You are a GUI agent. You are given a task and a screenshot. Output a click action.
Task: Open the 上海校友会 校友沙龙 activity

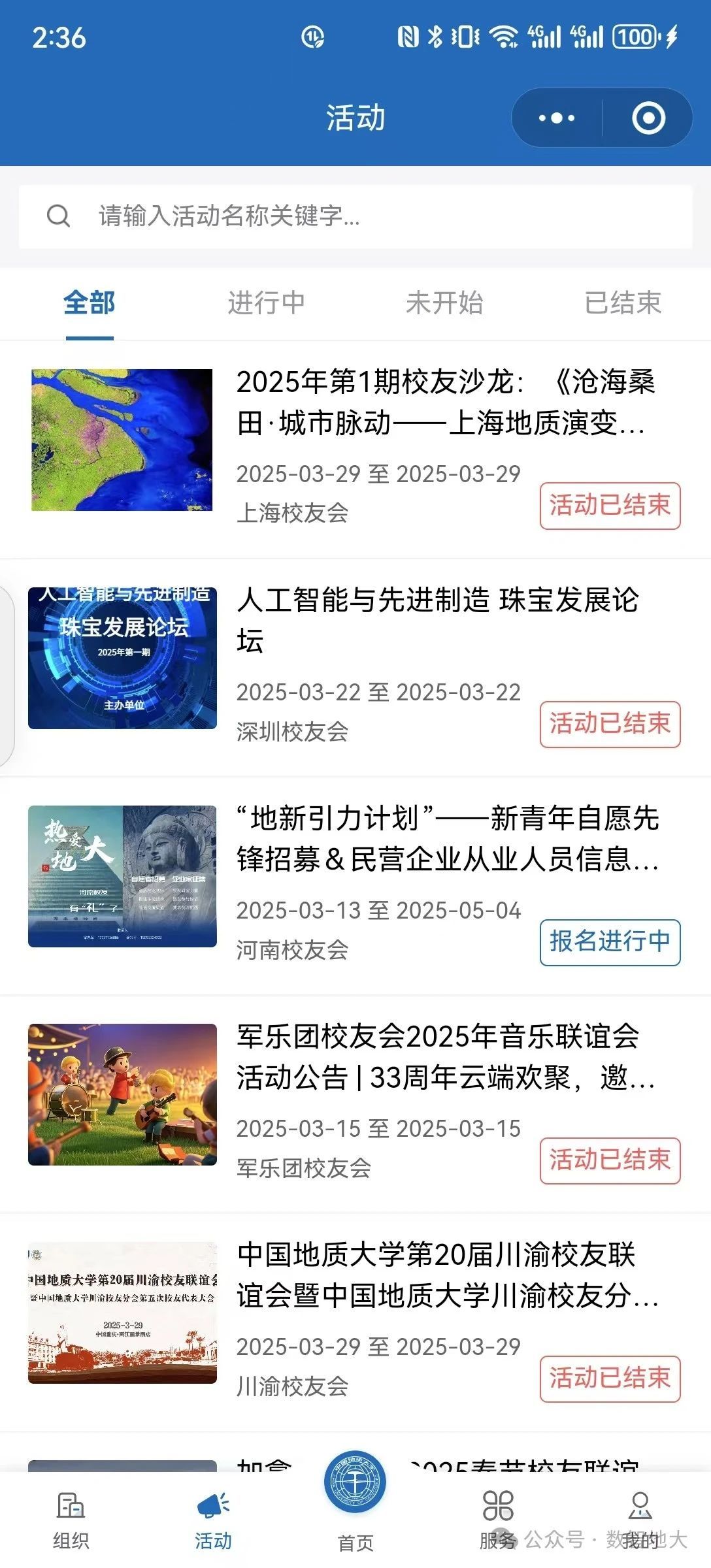coord(444,402)
